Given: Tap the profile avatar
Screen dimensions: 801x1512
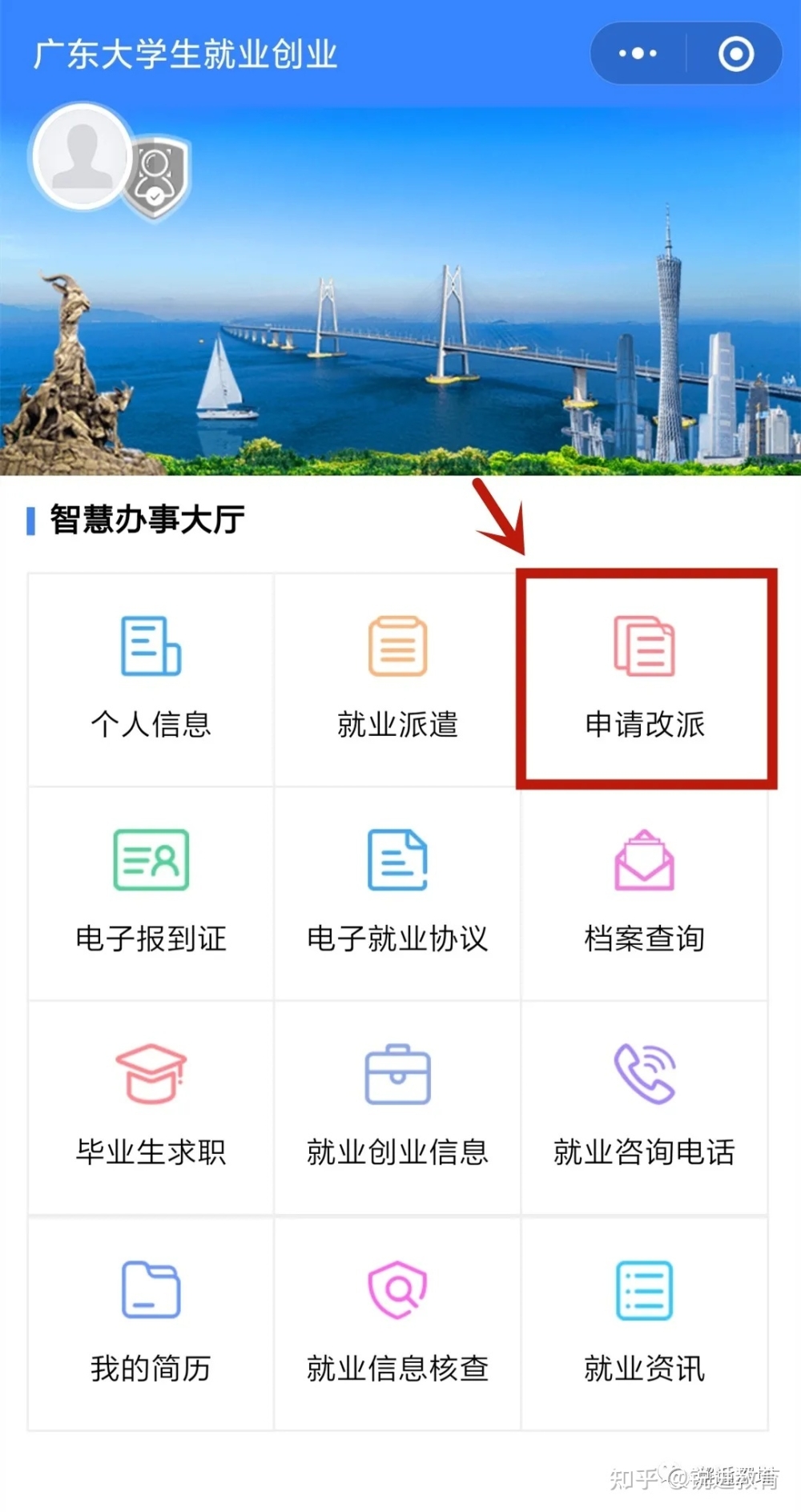Looking at the screenshot, I should tap(83, 157).
